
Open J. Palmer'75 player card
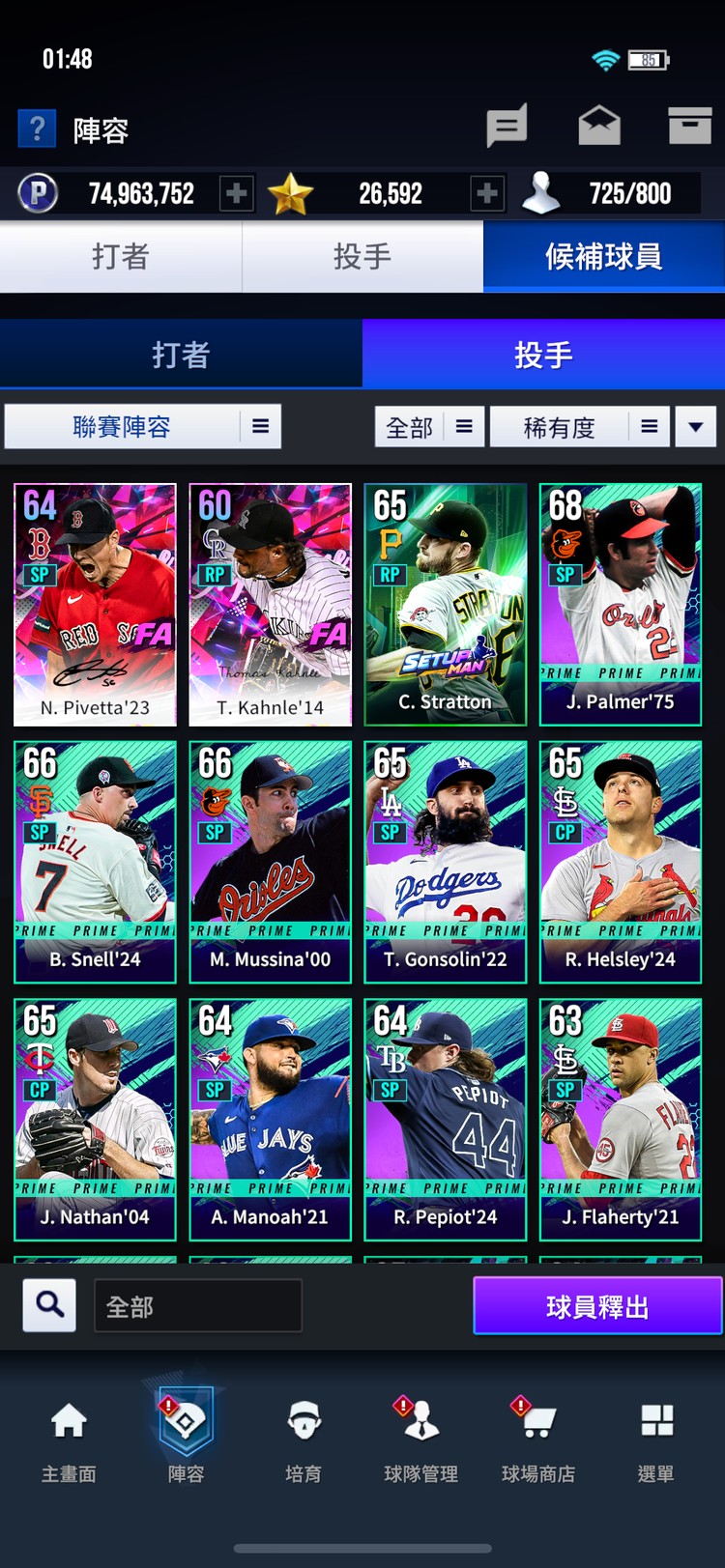(x=620, y=605)
